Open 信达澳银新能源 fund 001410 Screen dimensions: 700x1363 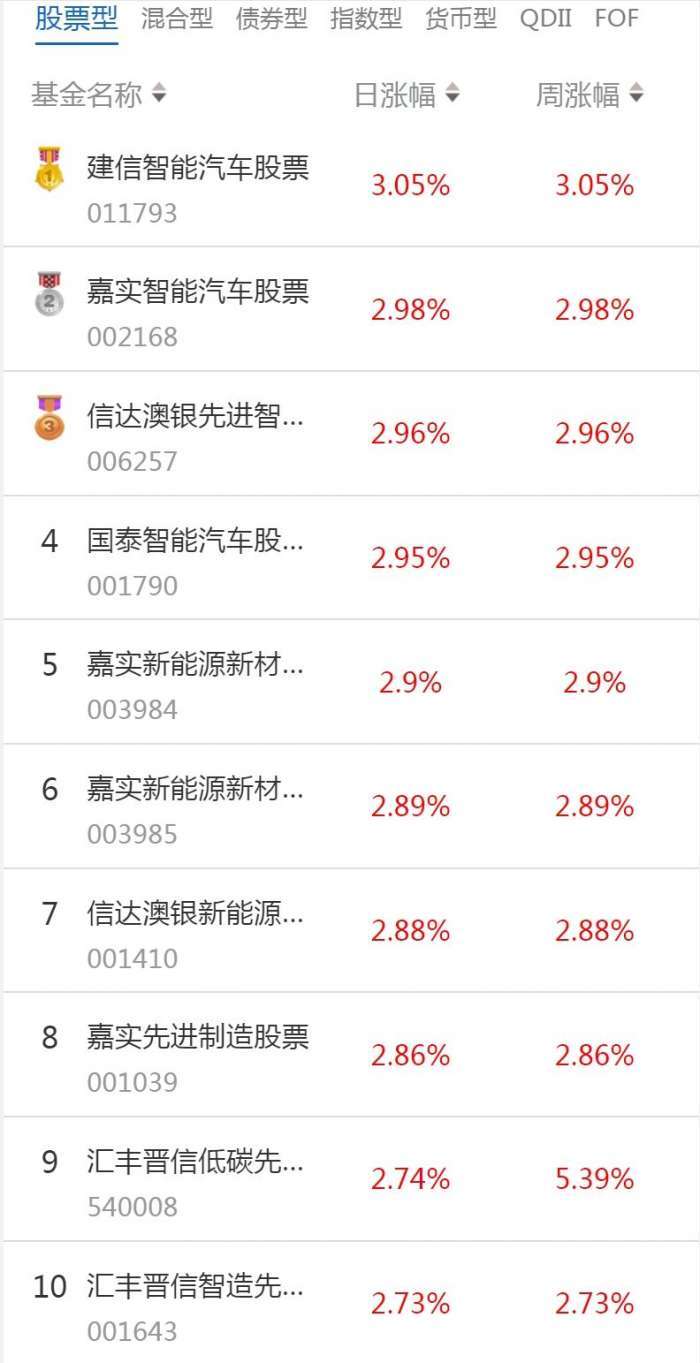coord(195,931)
